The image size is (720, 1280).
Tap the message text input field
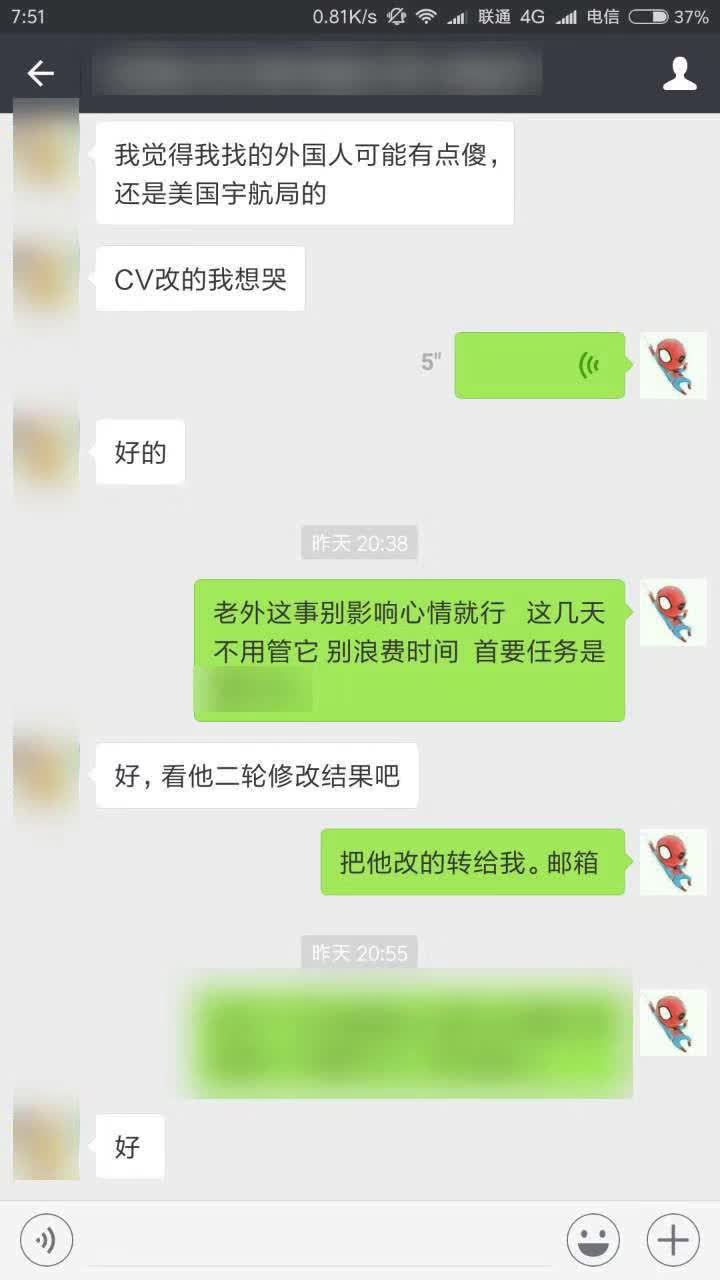[315, 1241]
